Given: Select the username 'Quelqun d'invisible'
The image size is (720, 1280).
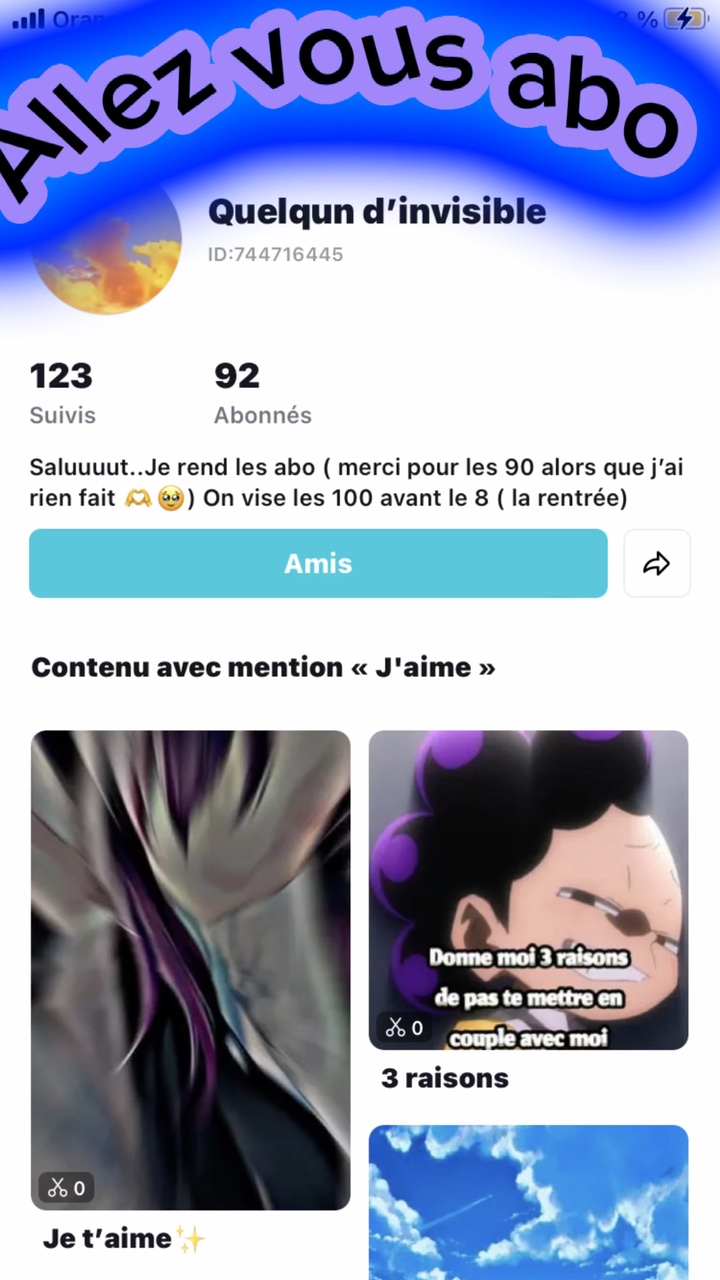Looking at the screenshot, I should click(x=377, y=211).
